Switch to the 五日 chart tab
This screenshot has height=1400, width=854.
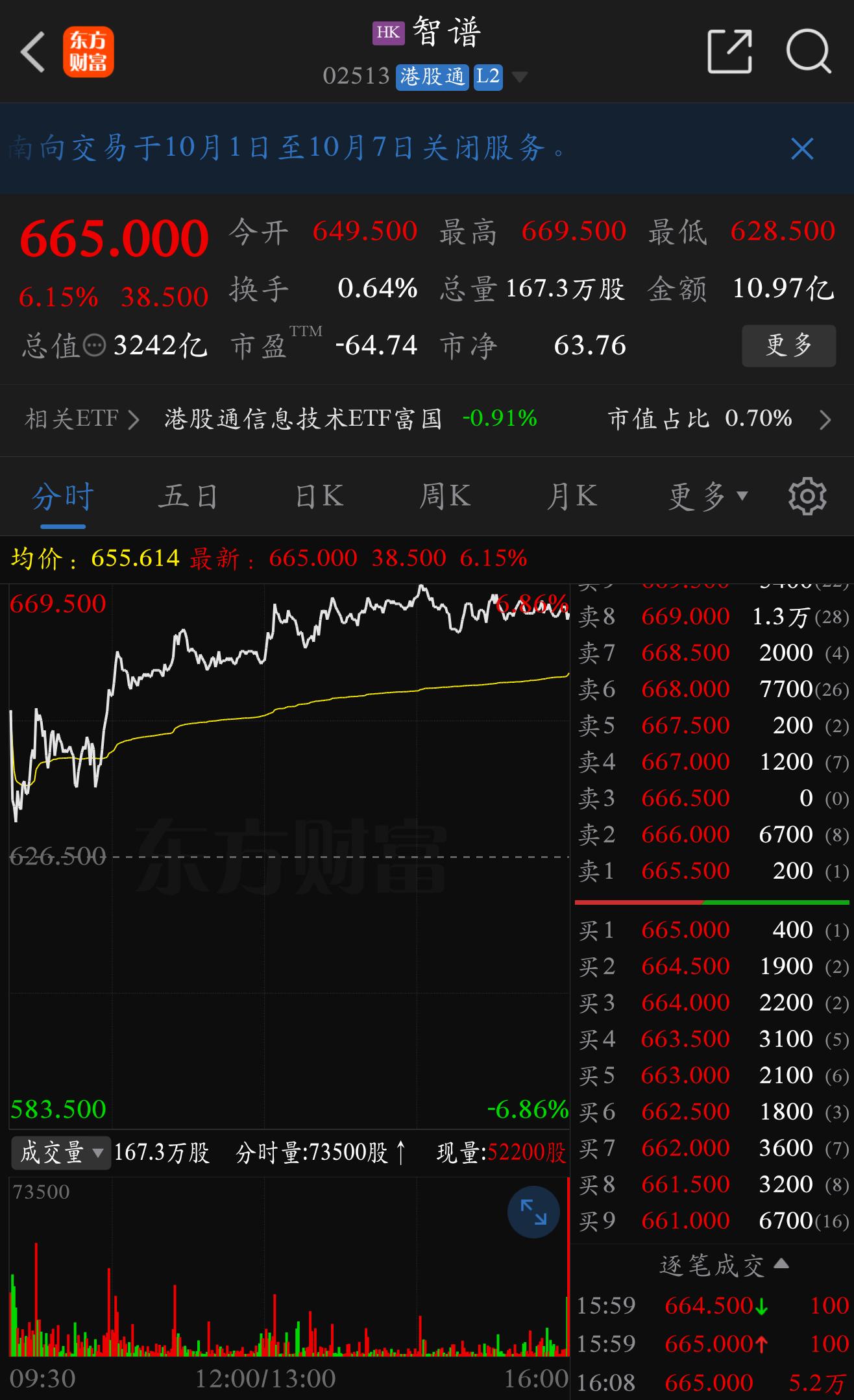tap(188, 497)
